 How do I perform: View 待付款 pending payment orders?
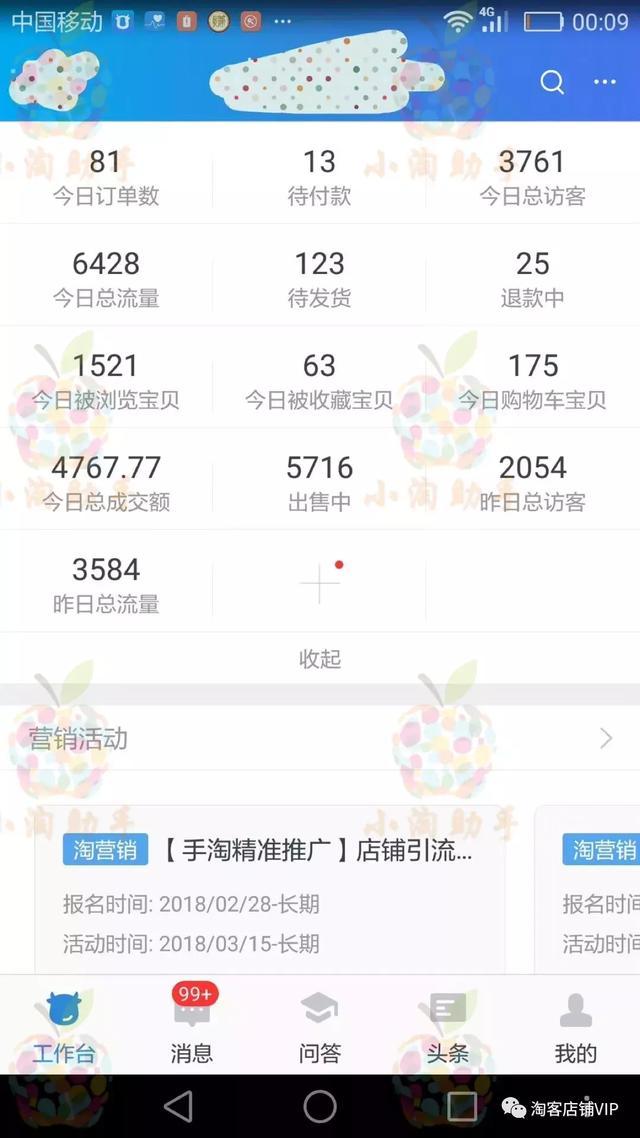click(x=320, y=176)
